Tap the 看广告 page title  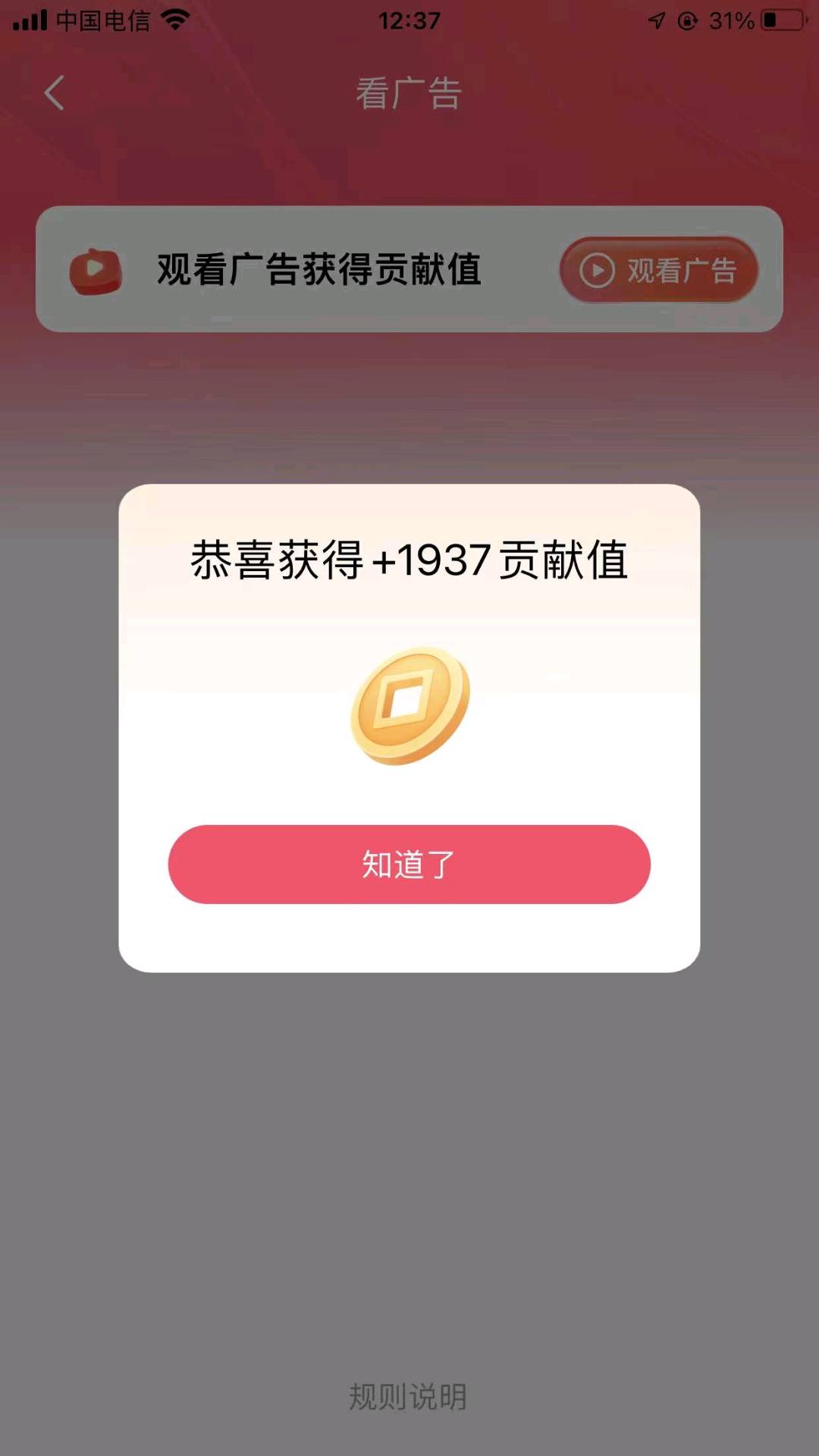pos(408,92)
